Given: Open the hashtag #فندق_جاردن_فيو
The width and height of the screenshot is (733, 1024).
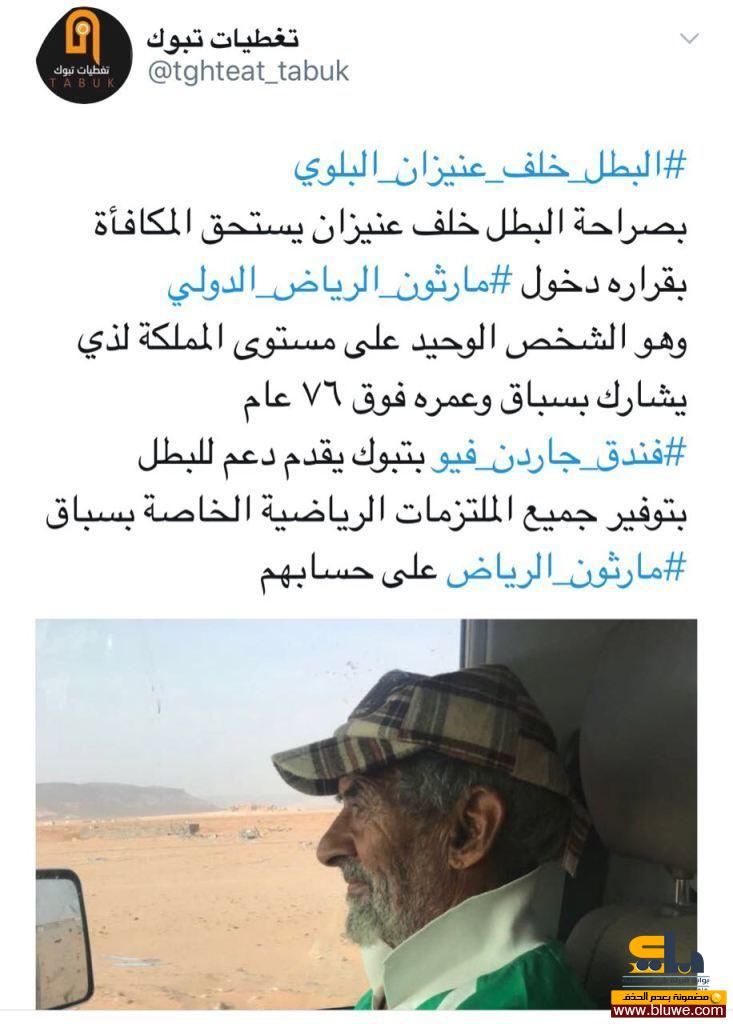Looking at the screenshot, I should [557, 457].
